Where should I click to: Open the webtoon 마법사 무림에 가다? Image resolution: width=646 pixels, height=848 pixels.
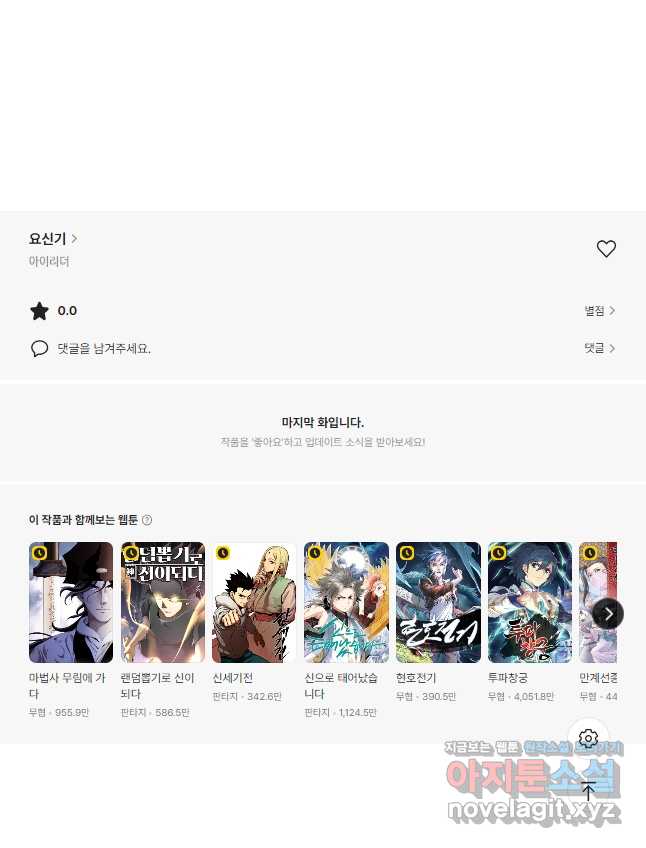point(71,602)
